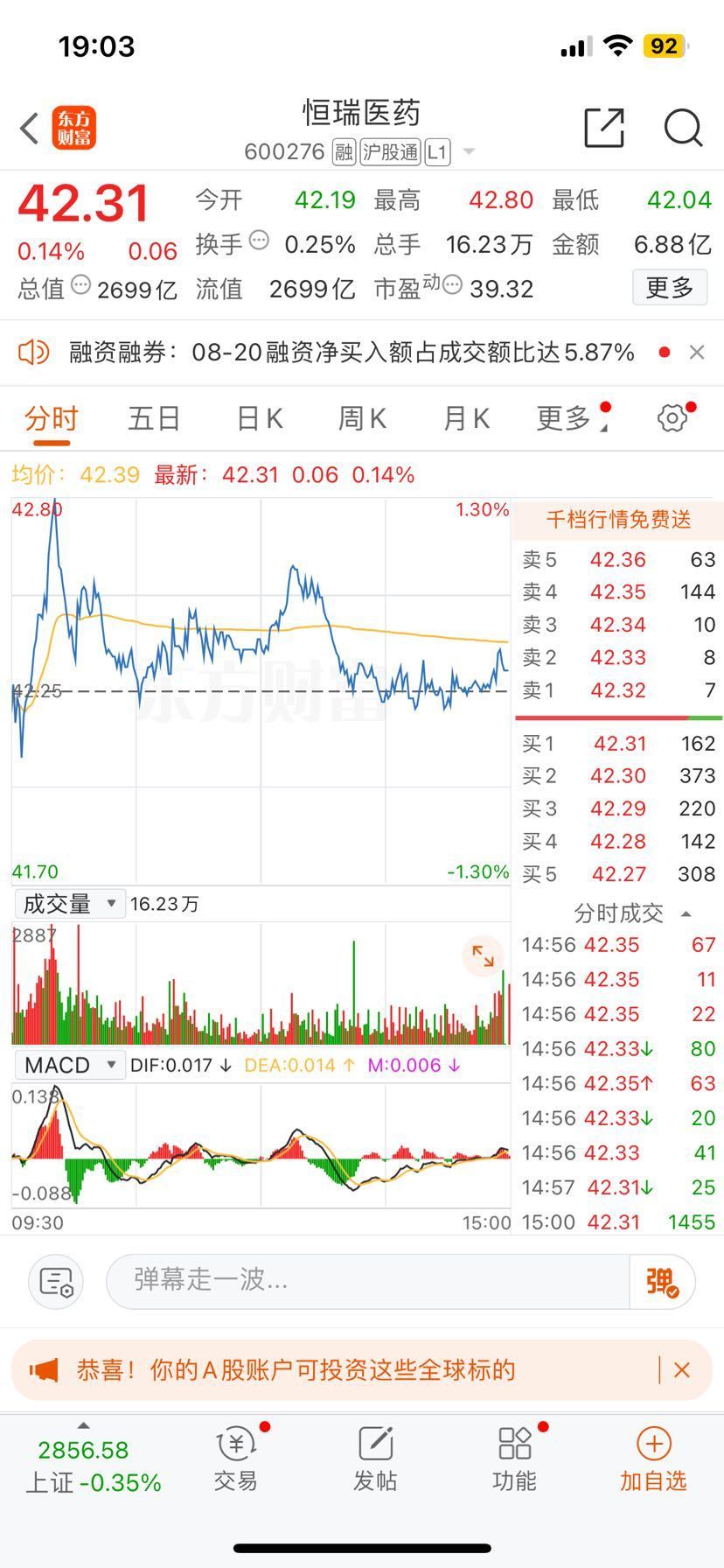Viewport: 724px width, 1568px height.
Task: Expand the chart to full screen
Action: (x=483, y=956)
